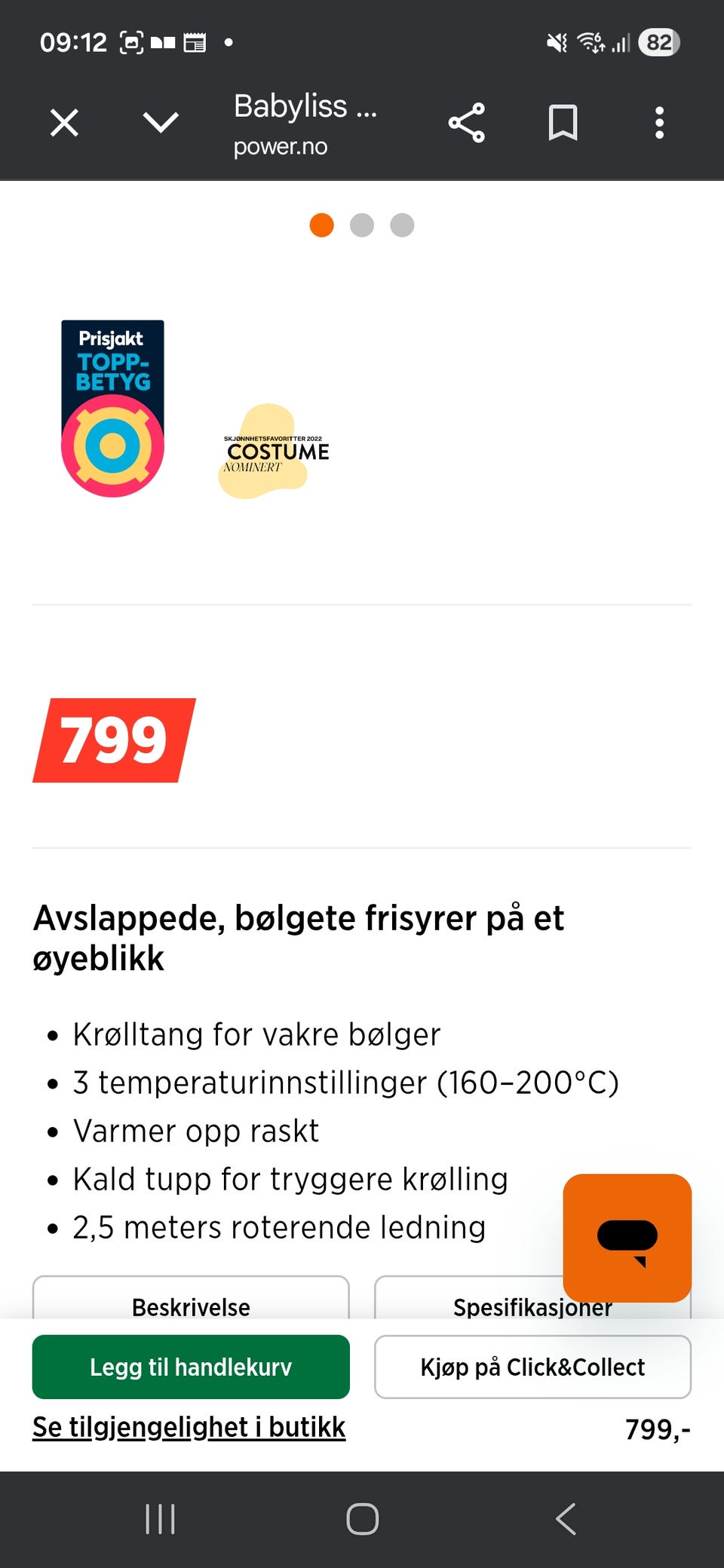Select the first carousel dot
The width and height of the screenshot is (724, 1568).
click(321, 225)
